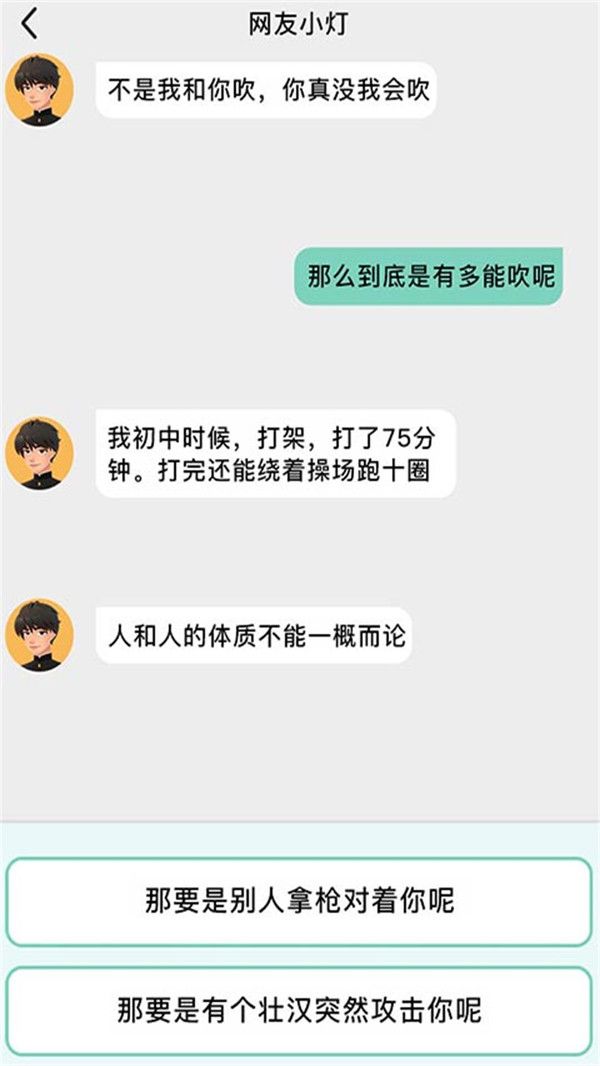Go back using the top-left arrow
Screen dimensions: 600x1066
point(30,23)
